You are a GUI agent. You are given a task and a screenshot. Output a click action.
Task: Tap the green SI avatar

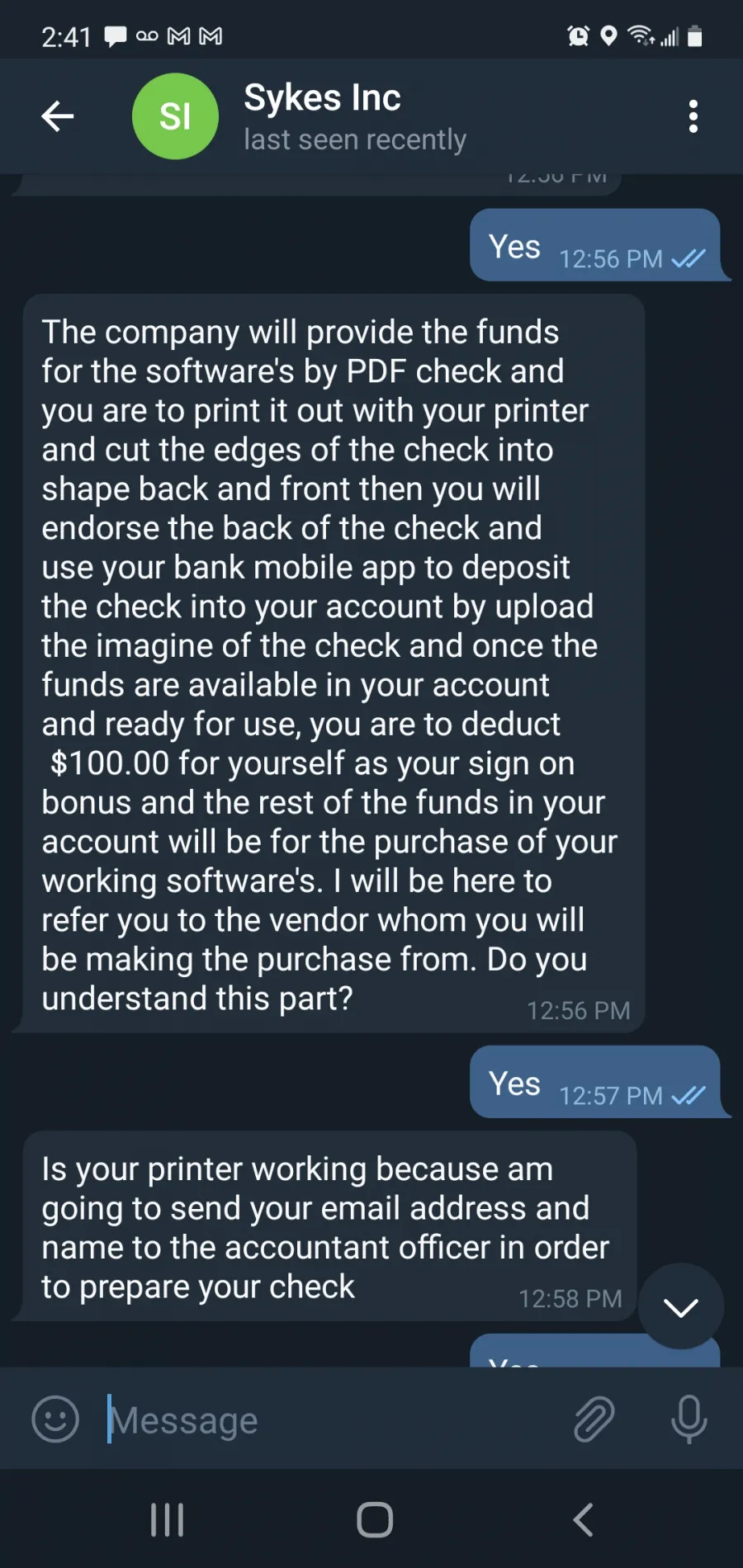click(175, 116)
